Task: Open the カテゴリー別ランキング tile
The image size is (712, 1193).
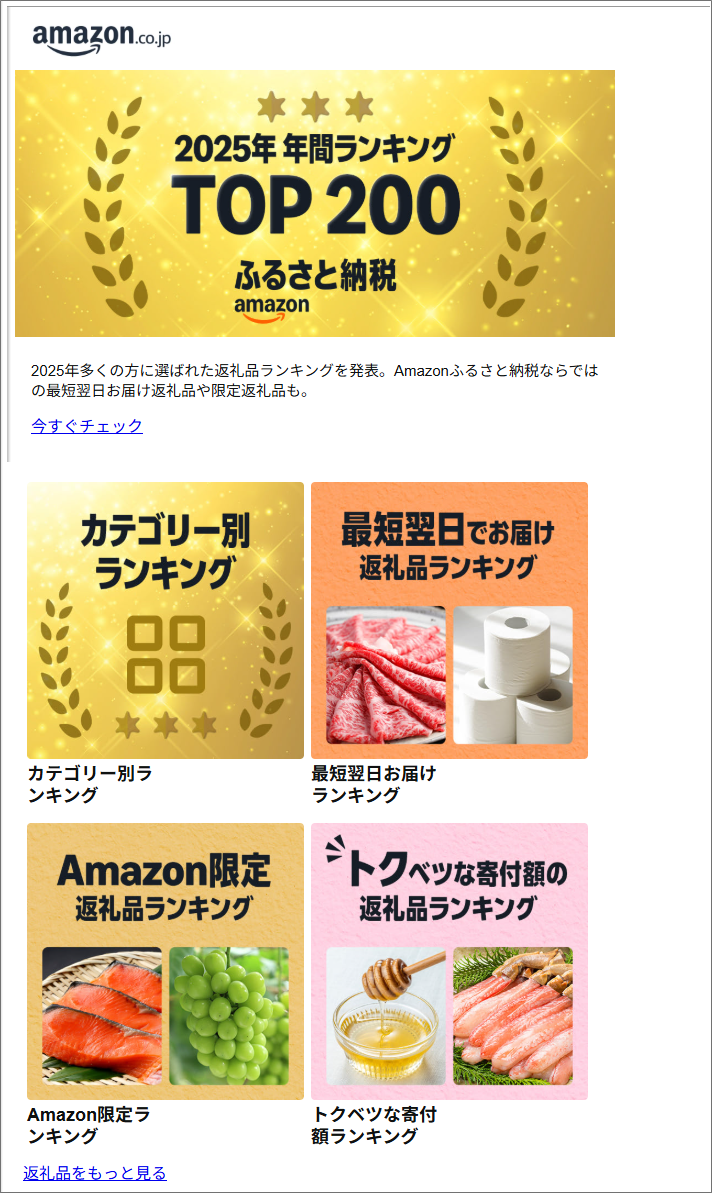Action: point(165,620)
